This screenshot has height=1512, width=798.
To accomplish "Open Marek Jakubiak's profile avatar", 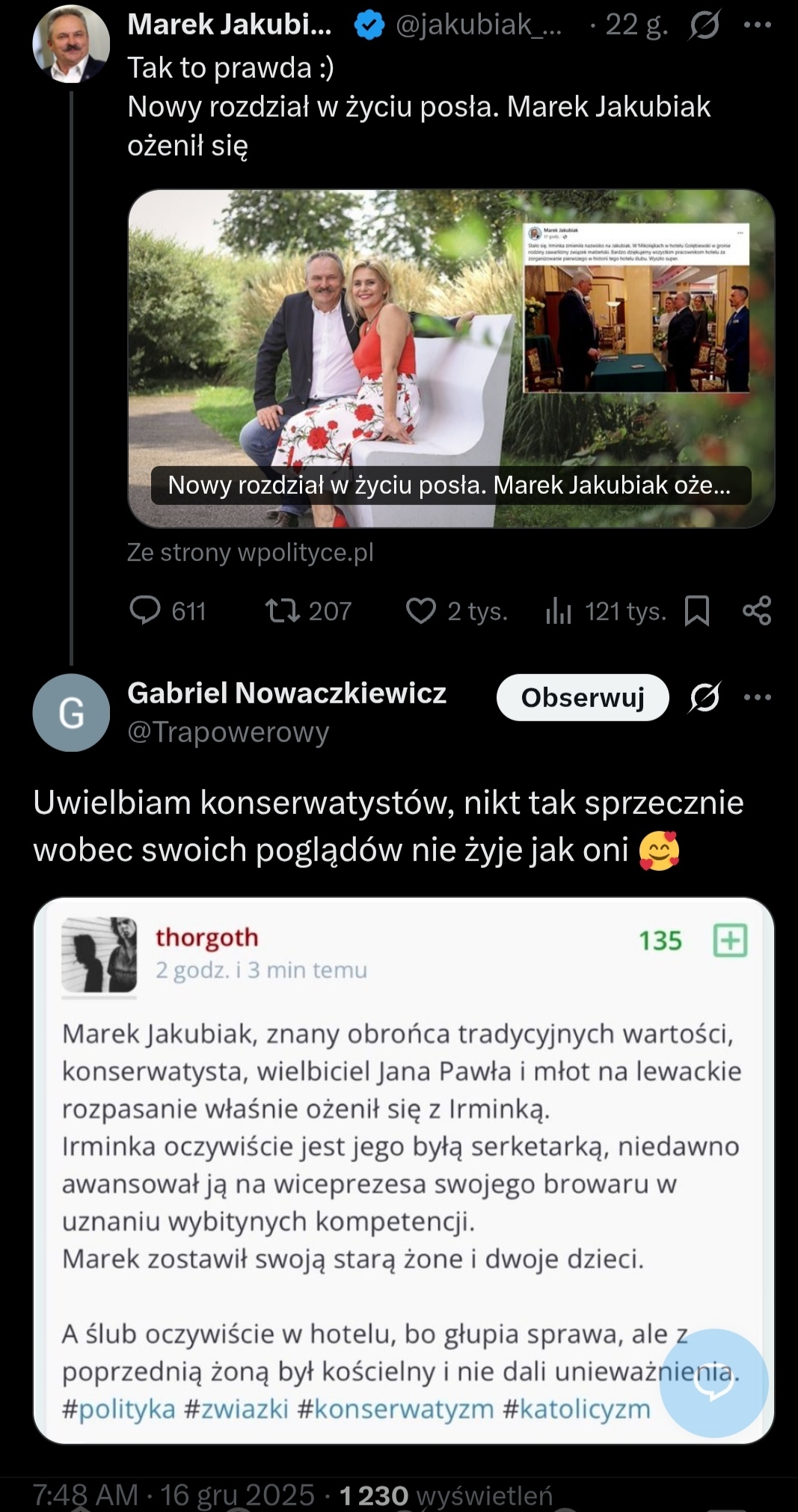I will (x=71, y=45).
